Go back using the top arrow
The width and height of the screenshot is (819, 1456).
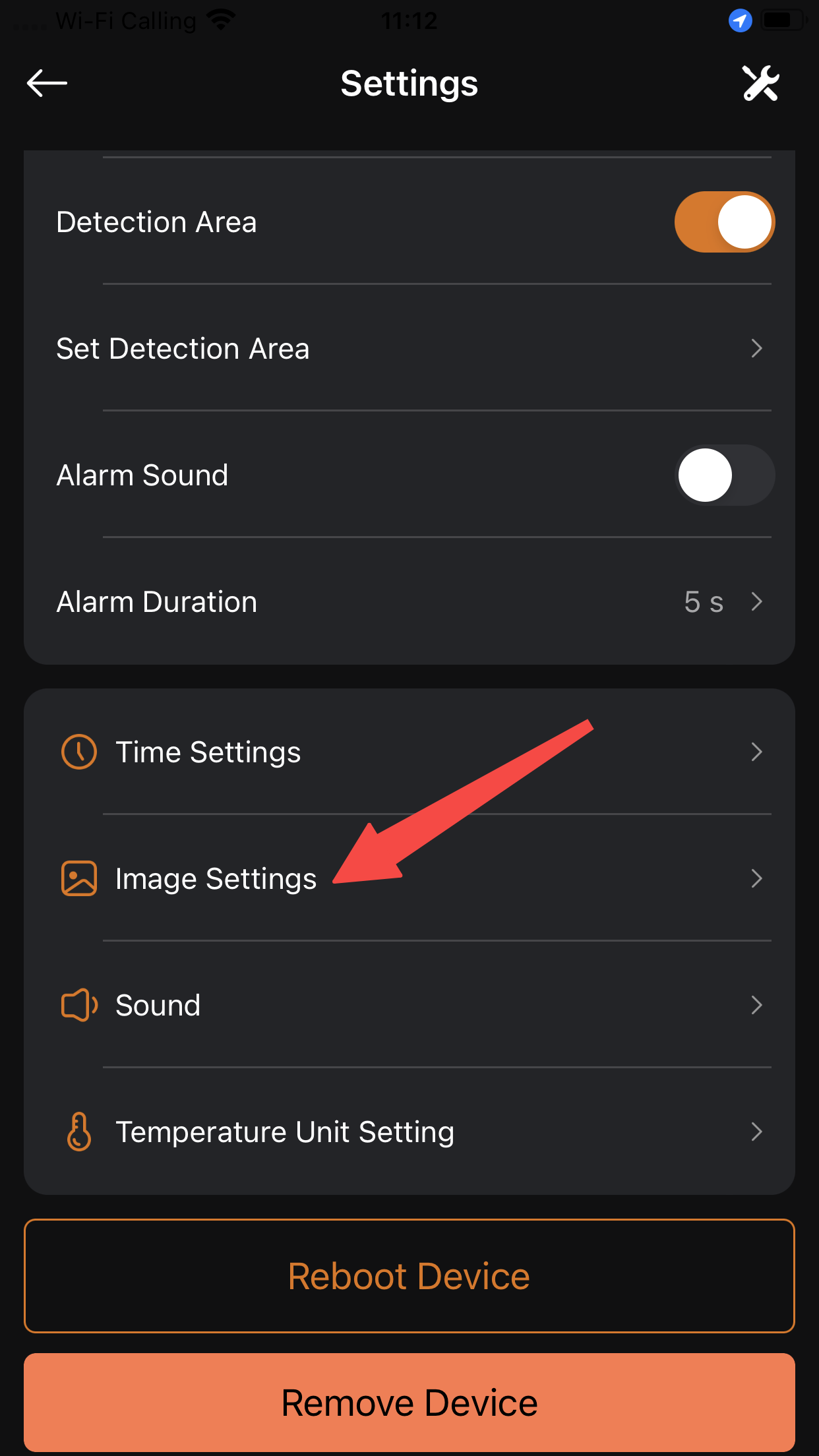[x=47, y=83]
